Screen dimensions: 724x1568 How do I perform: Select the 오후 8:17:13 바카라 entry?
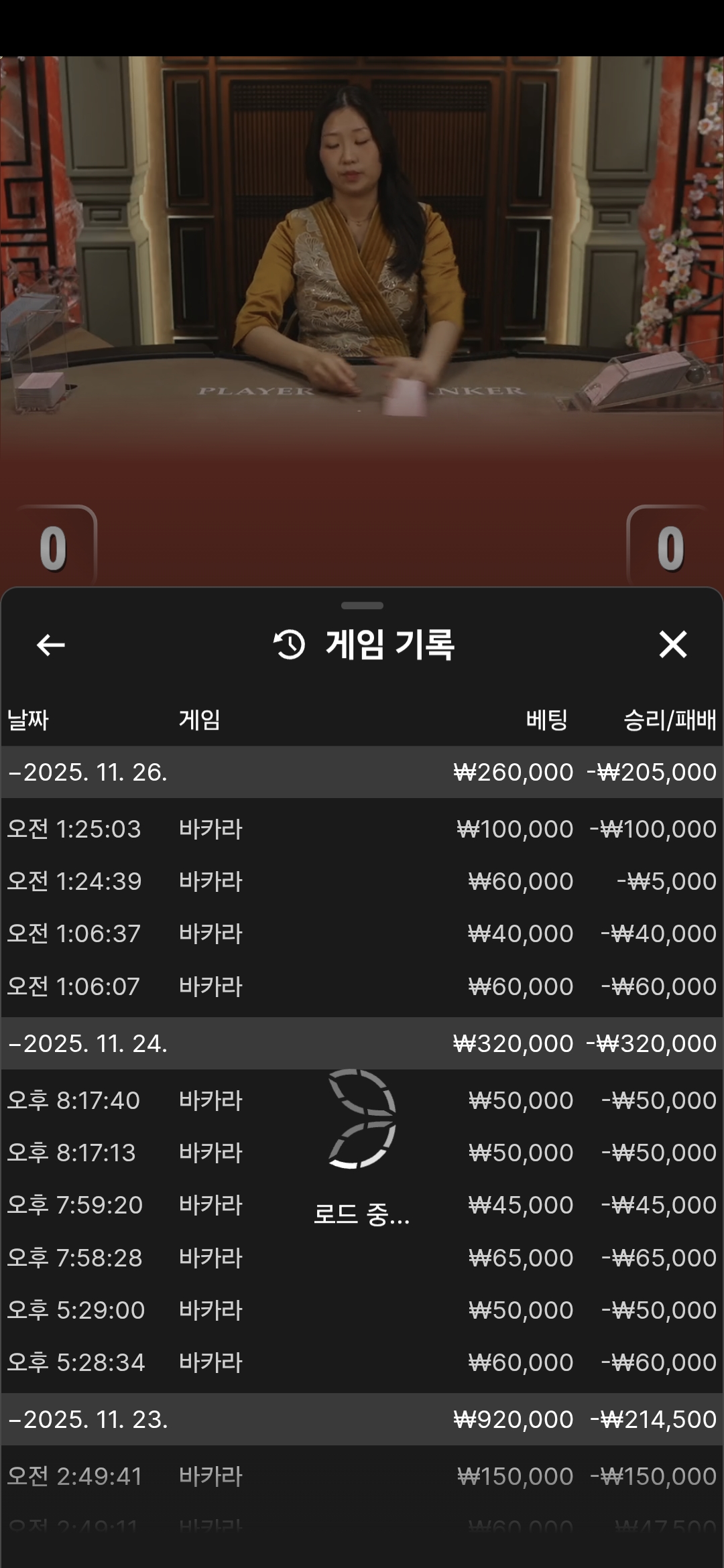(x=211, y=1153)
